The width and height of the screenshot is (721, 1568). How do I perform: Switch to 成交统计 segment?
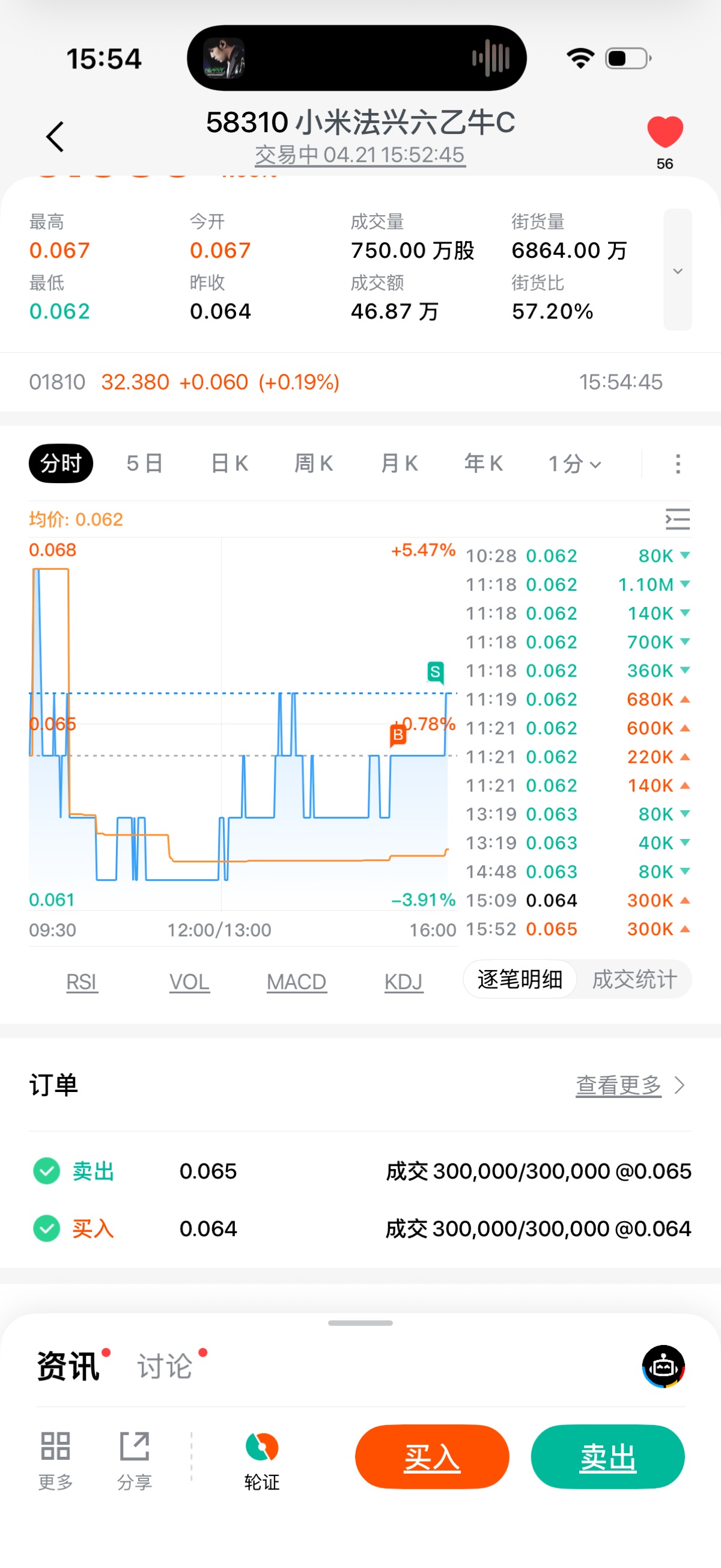point(634,980)
